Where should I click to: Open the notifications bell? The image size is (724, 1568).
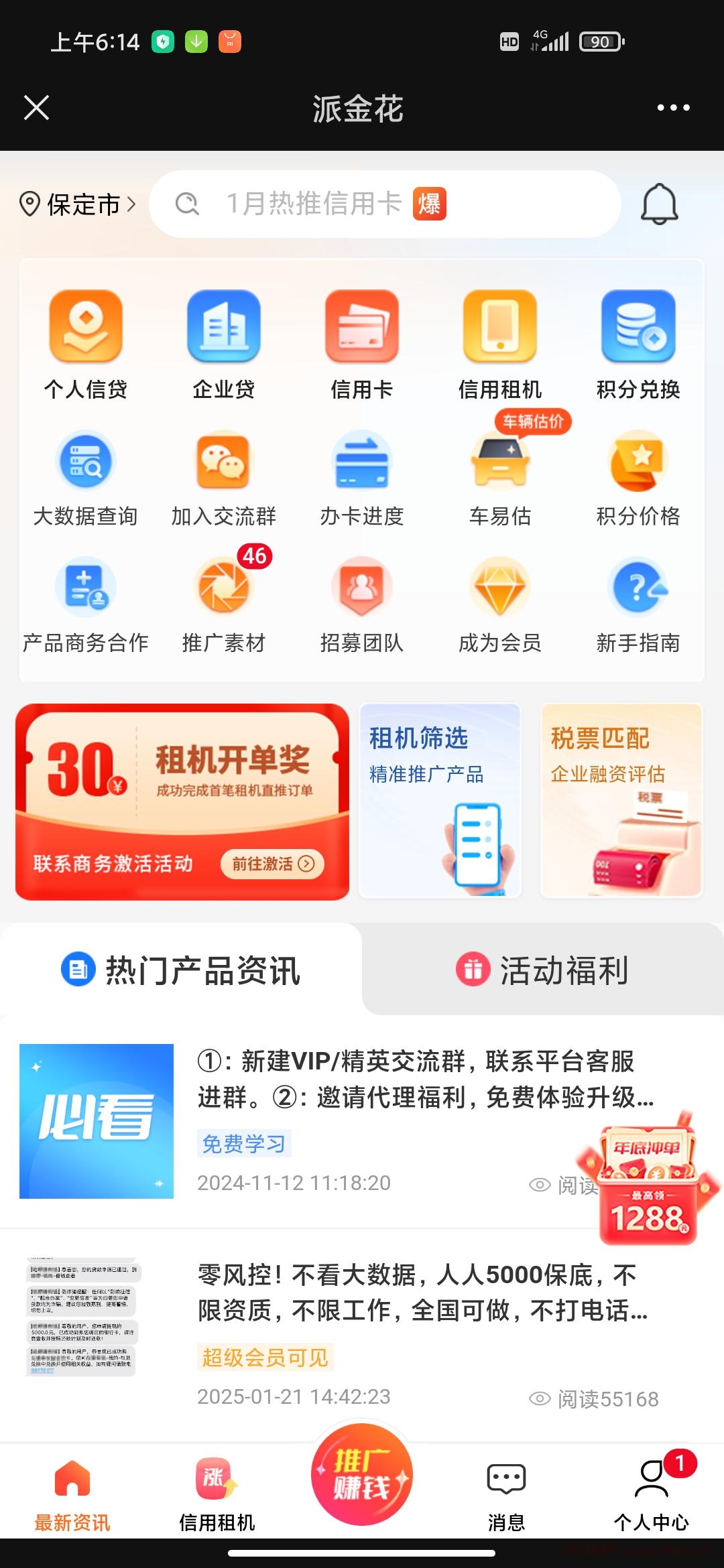(660, 204)
